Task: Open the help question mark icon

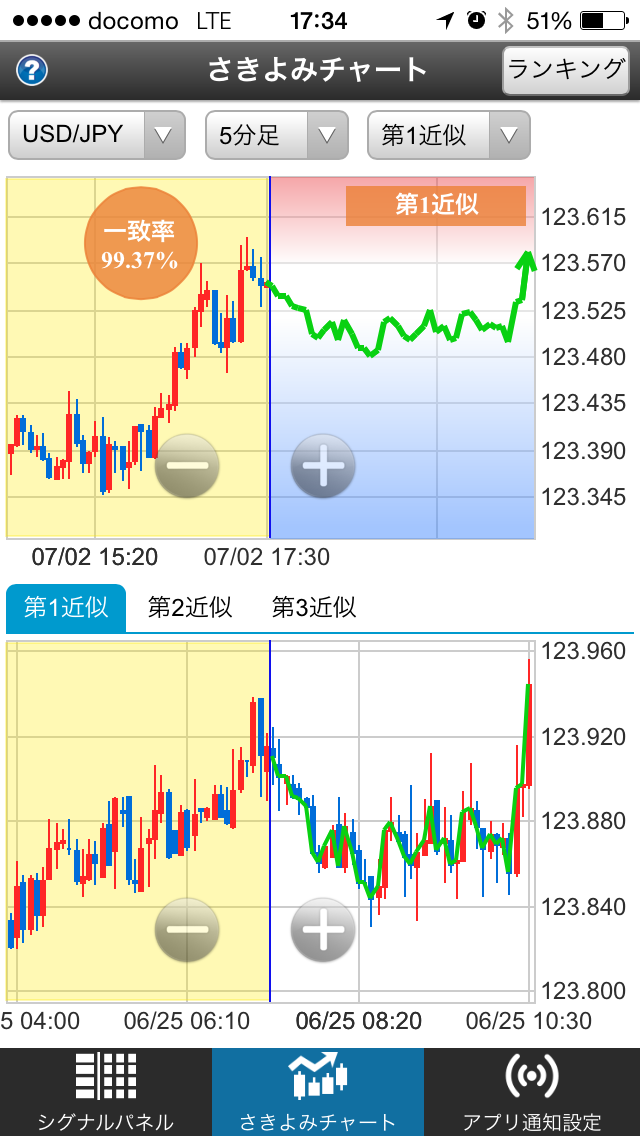Action: click(31, 70)
